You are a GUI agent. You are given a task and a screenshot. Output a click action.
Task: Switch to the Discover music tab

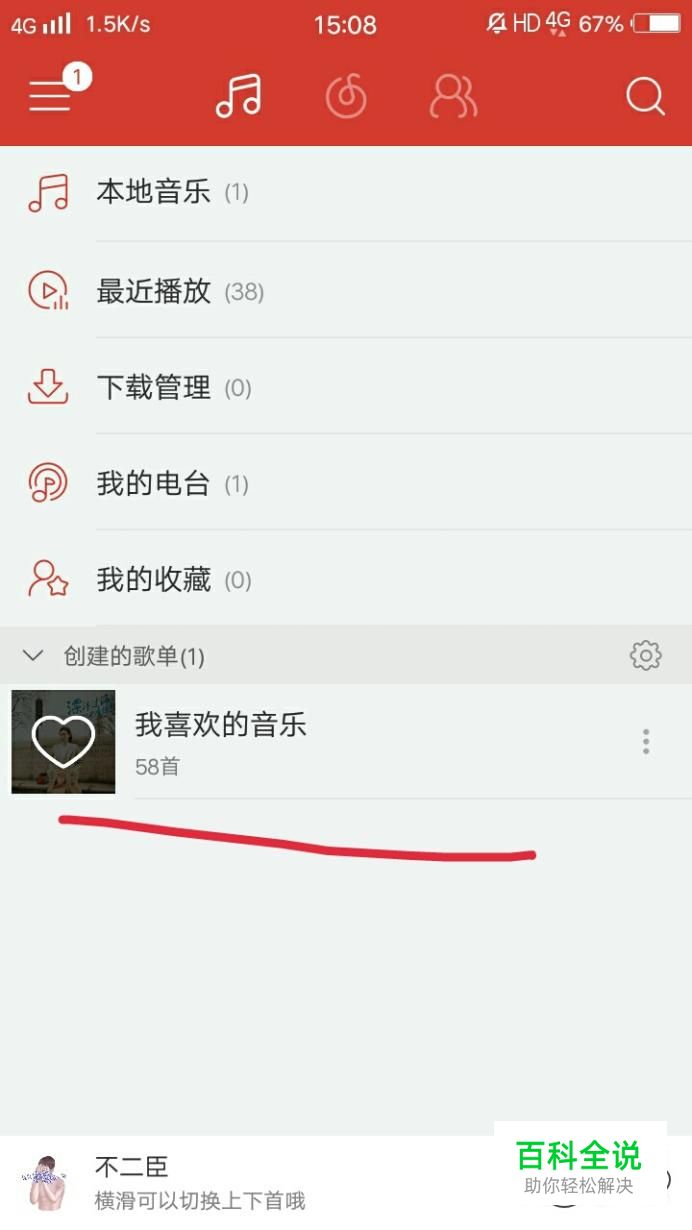coord(346,97)
